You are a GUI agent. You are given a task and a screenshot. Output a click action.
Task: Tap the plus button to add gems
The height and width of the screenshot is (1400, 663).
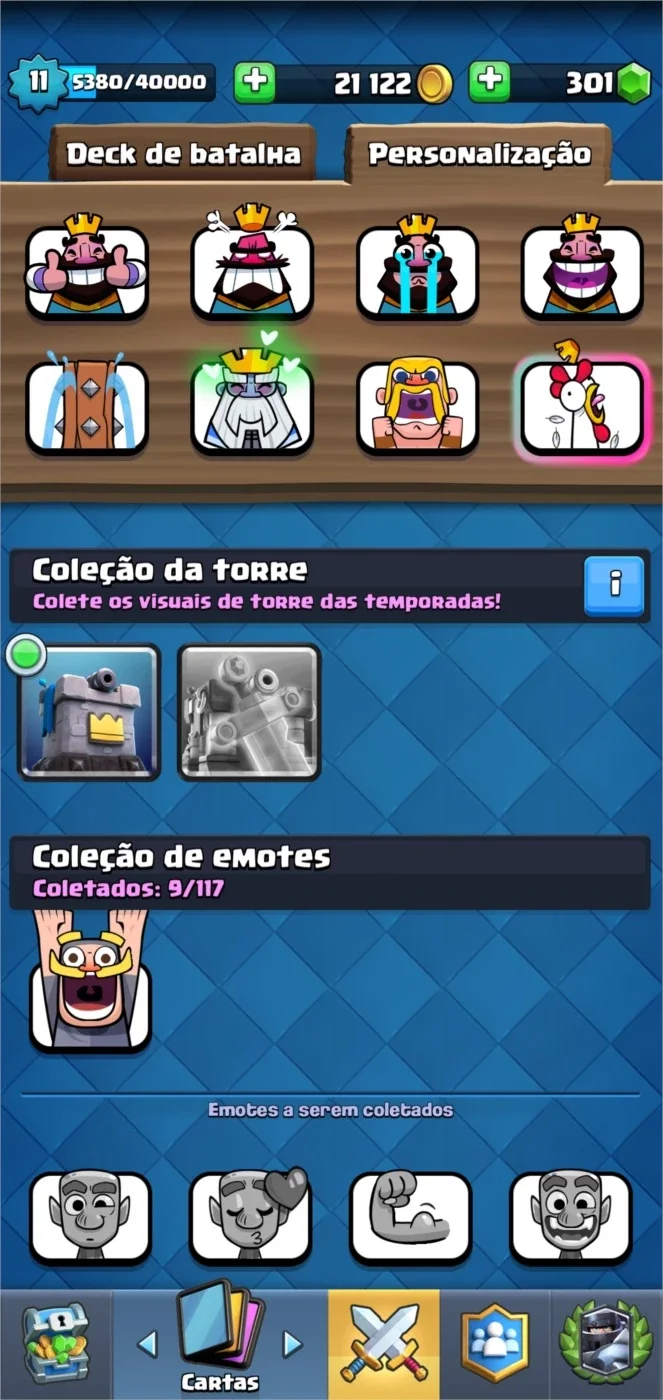[x=489, y=82]
